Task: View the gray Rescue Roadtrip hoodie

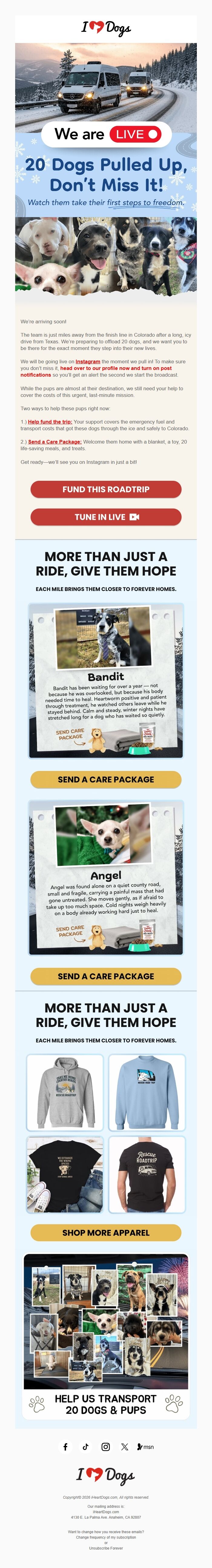Action: coord(66,1092)
